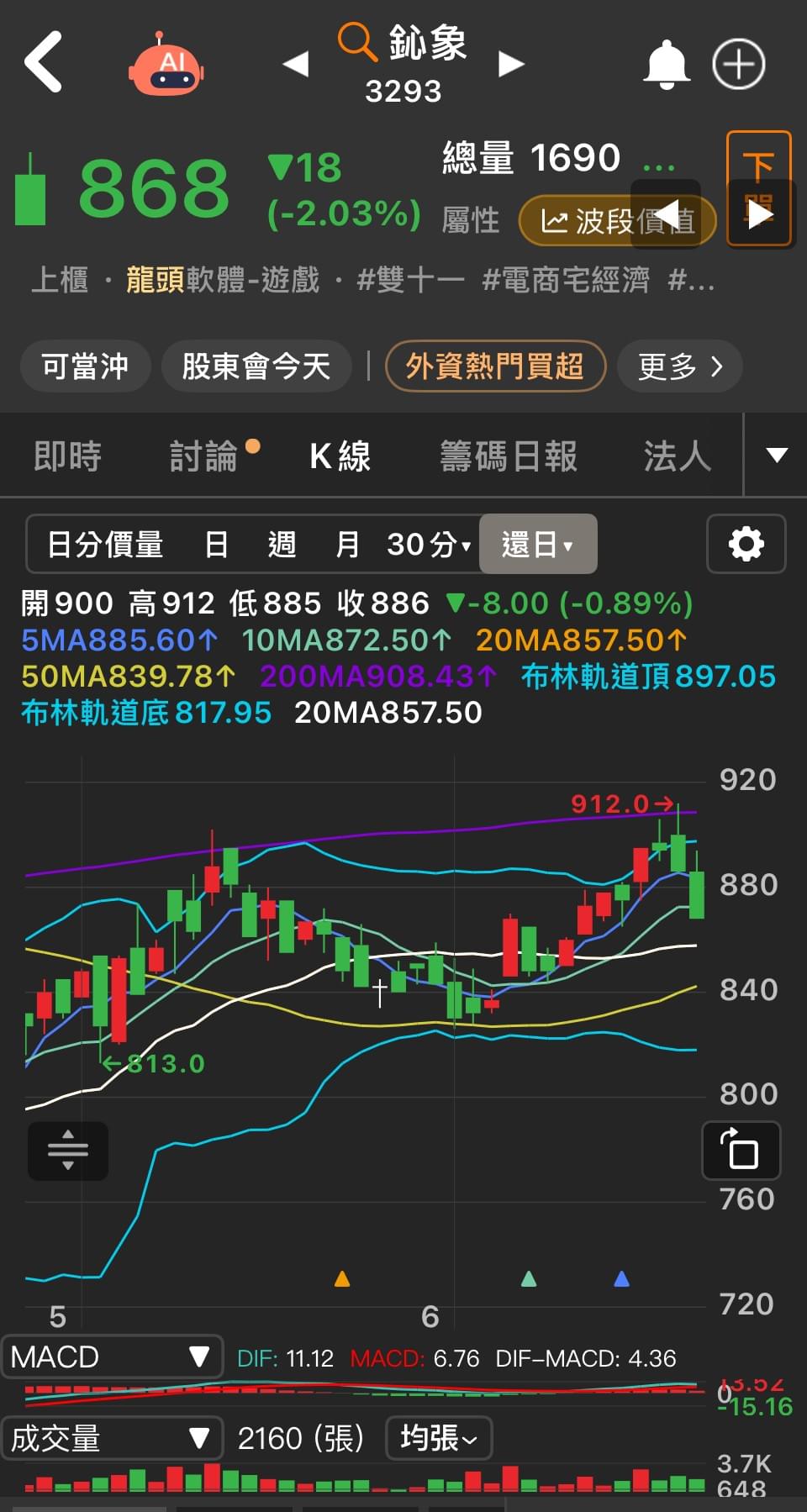Show 更多 tags

[679, 366]
